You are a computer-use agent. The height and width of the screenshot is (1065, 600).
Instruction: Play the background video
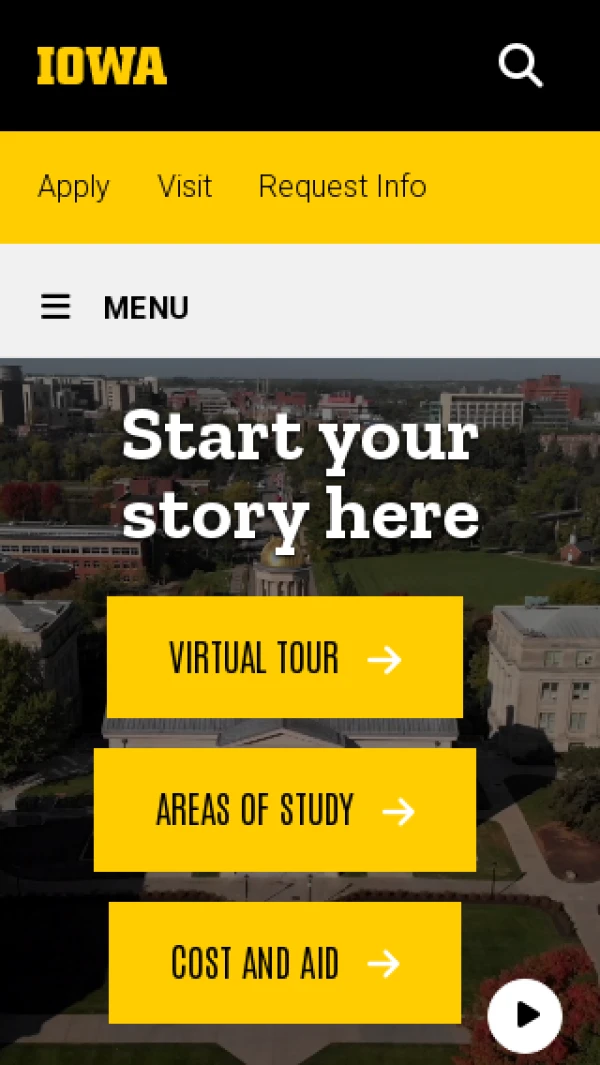click(525, 1015)
